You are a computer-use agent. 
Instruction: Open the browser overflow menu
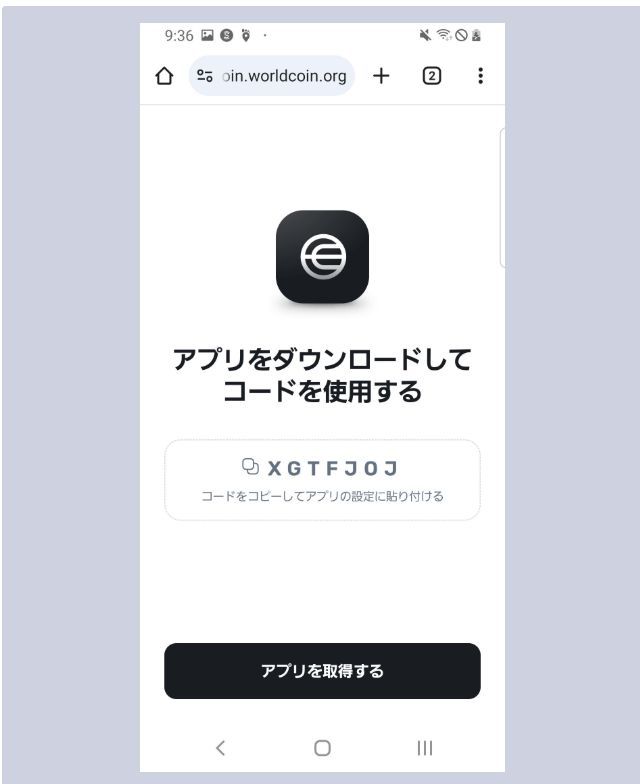point(481,76)
